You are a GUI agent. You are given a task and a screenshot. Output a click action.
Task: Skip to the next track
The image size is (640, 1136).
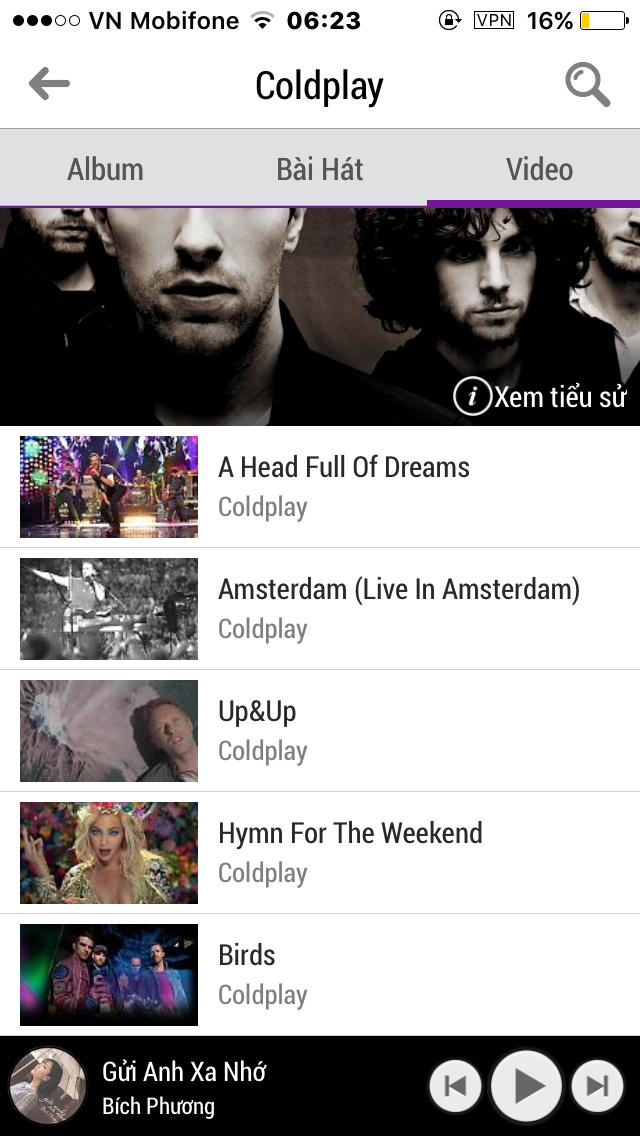597,1086
